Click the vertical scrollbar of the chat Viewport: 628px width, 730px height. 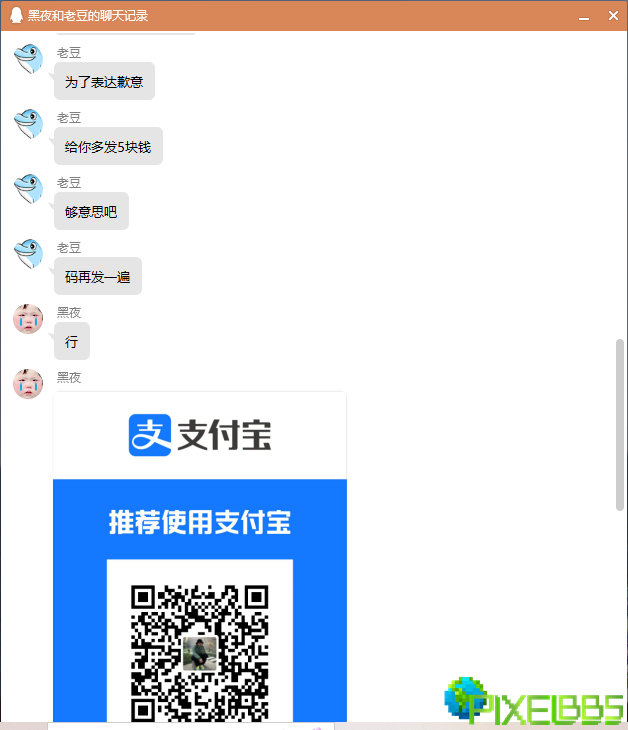(x=620, y=425)
